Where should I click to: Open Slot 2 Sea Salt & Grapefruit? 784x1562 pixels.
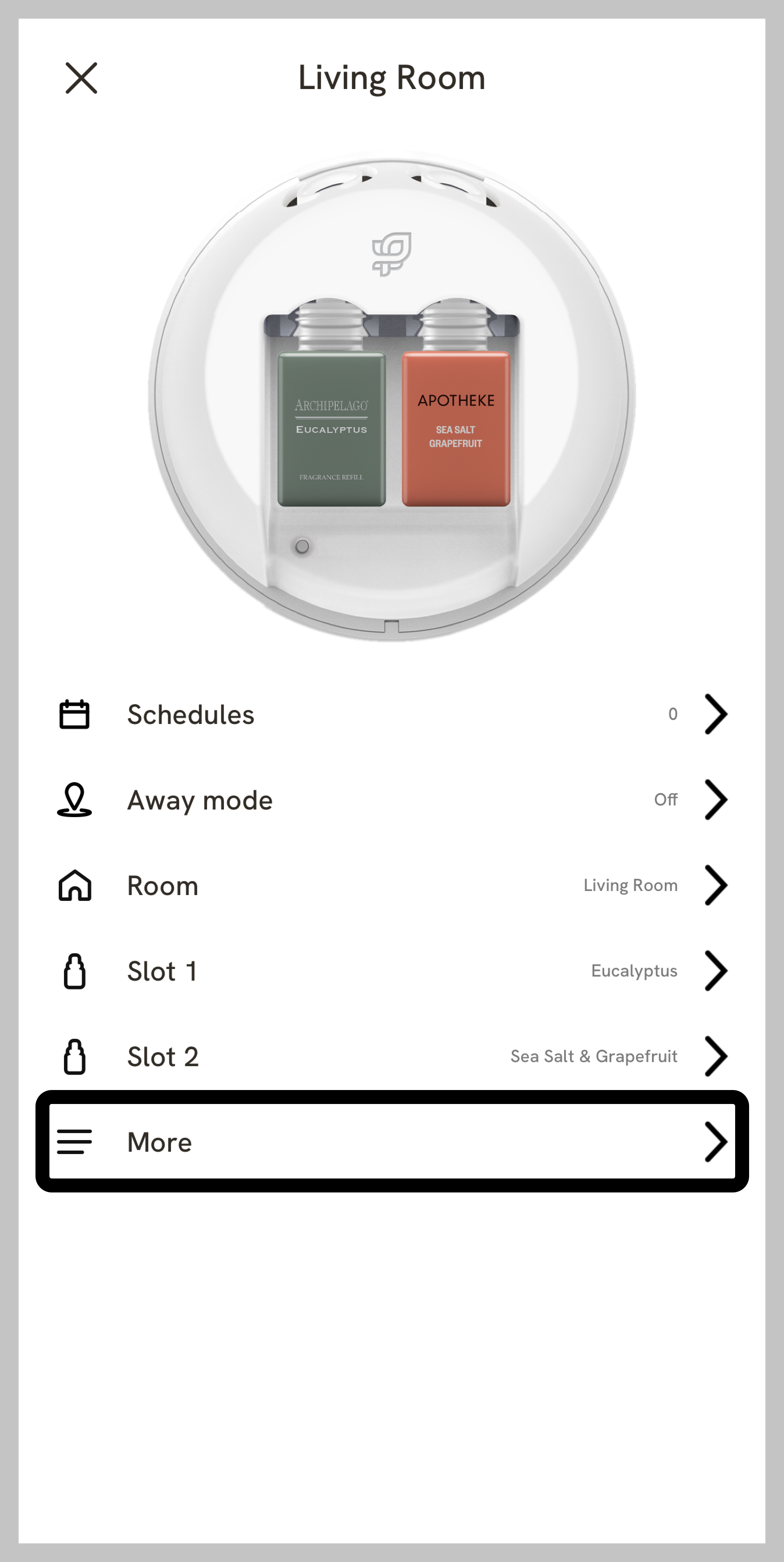[x=392, y=1056]
